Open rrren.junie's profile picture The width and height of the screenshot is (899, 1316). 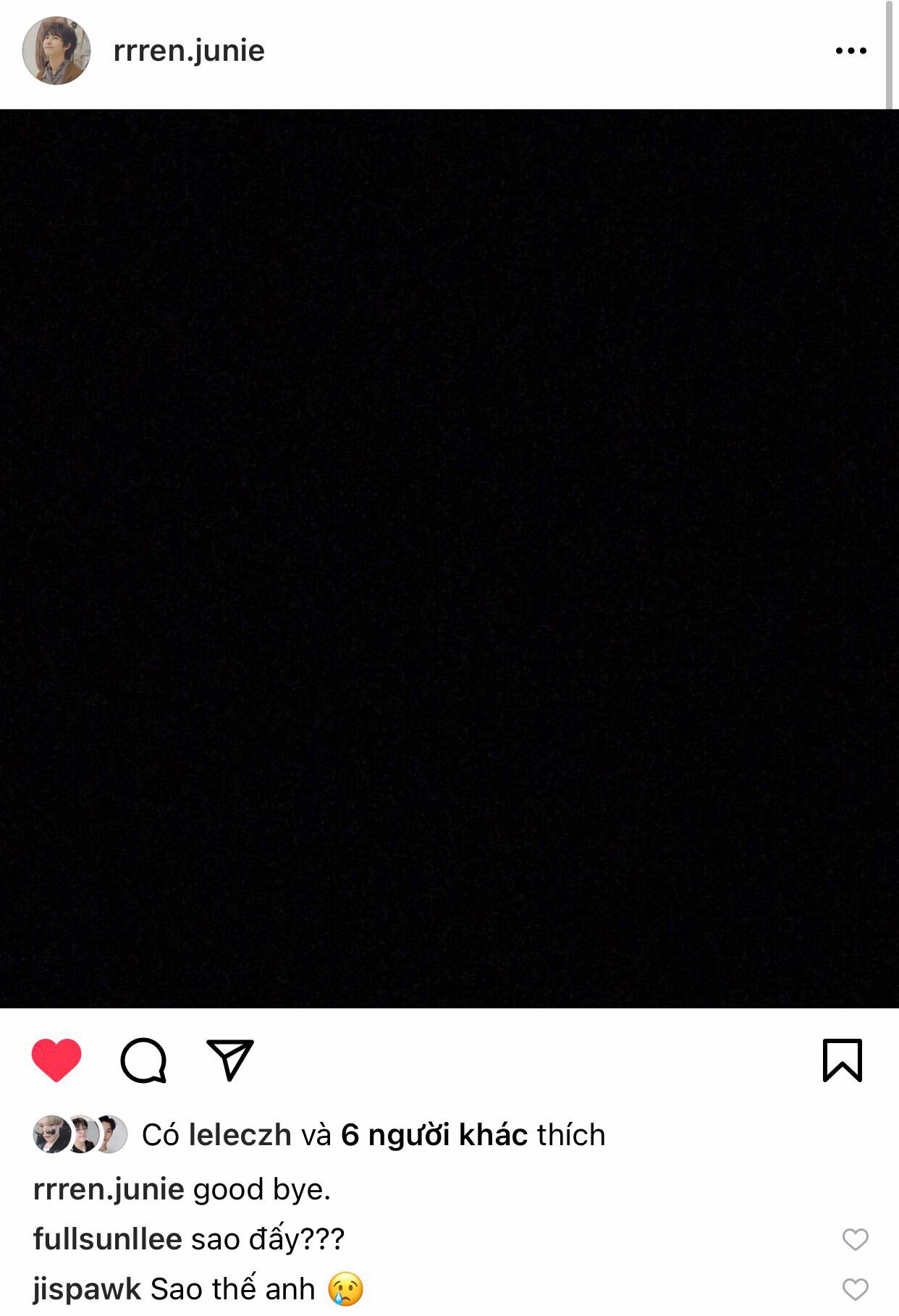pyautogui.click(x=56, y=51)
